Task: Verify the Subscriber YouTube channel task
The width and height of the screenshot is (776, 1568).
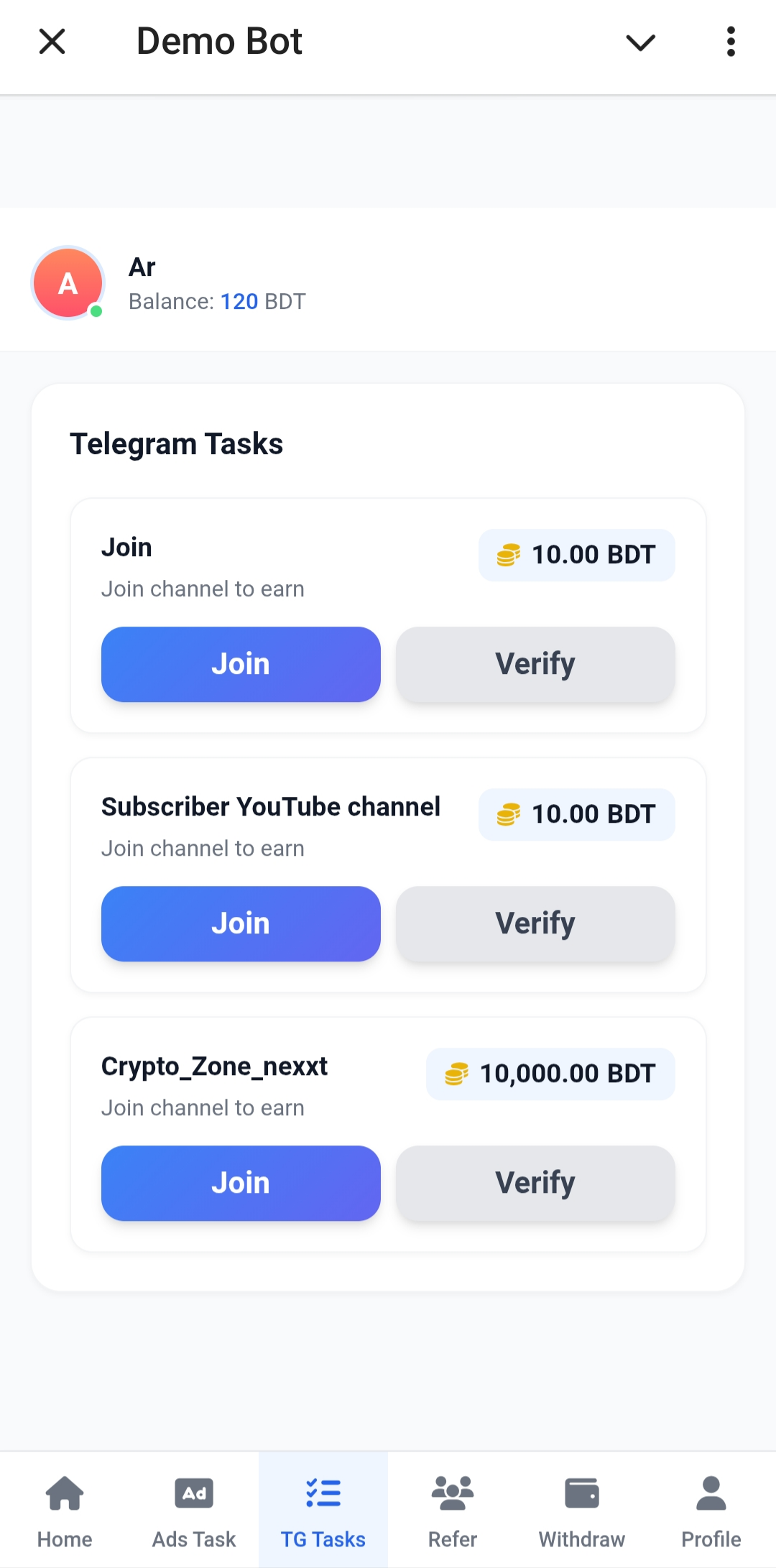Action: coord(535,923)
